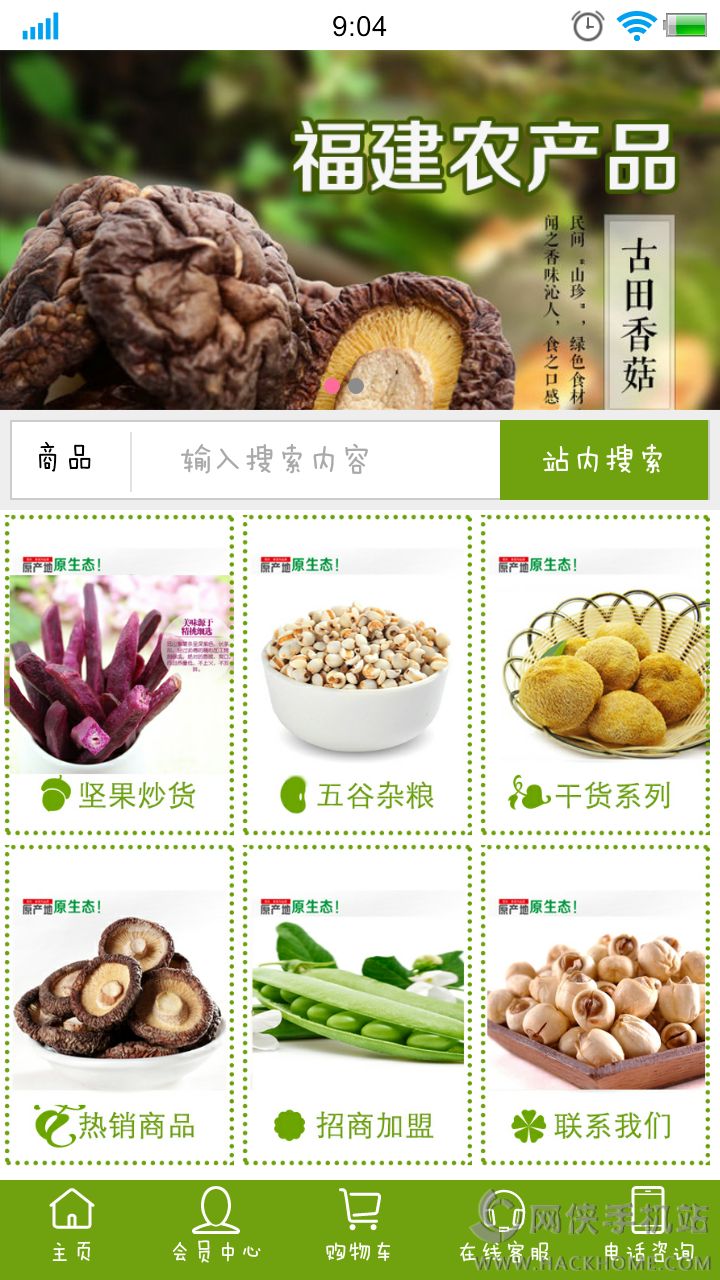Open the 五谷杂粮 category

coord(357,676)
